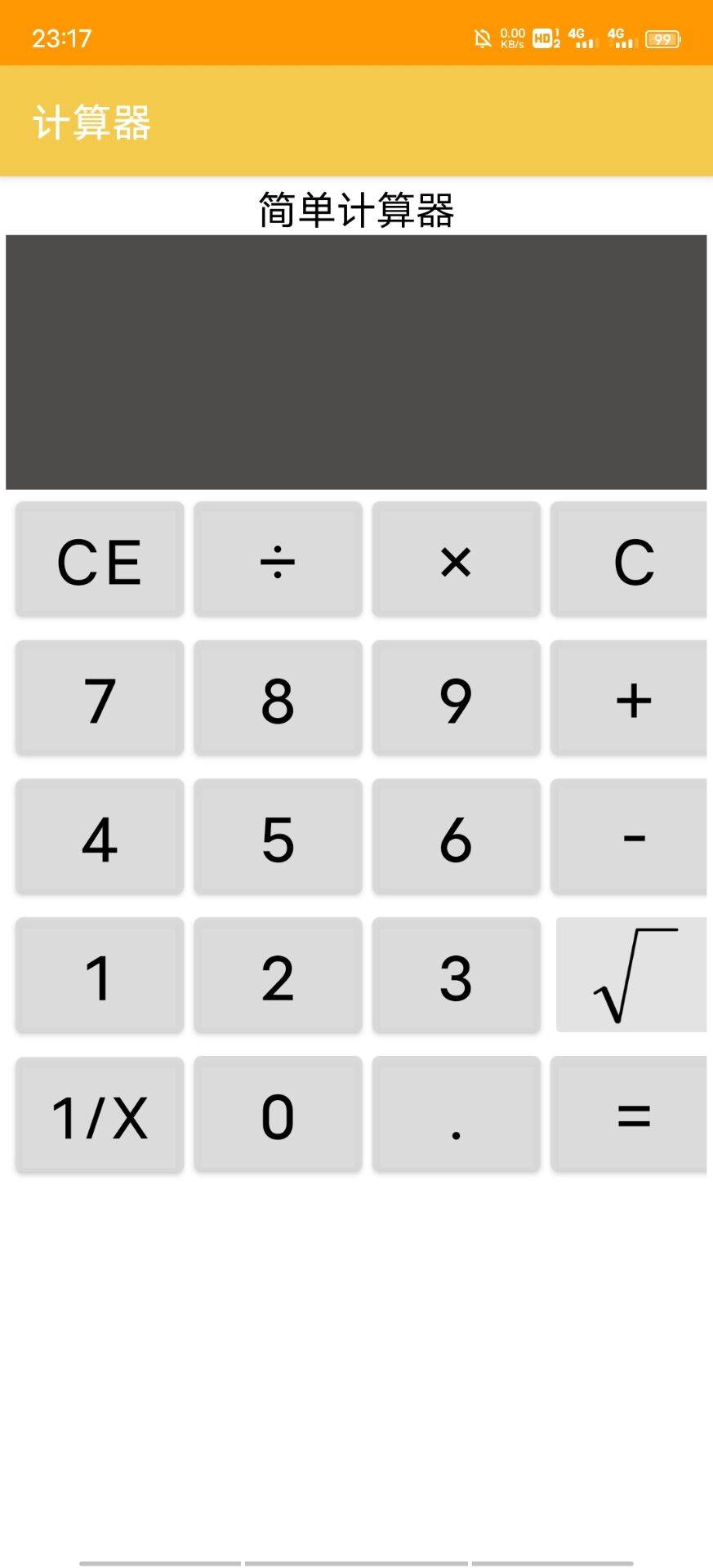
Task: Input the digit 6
Action: (456, 838)
